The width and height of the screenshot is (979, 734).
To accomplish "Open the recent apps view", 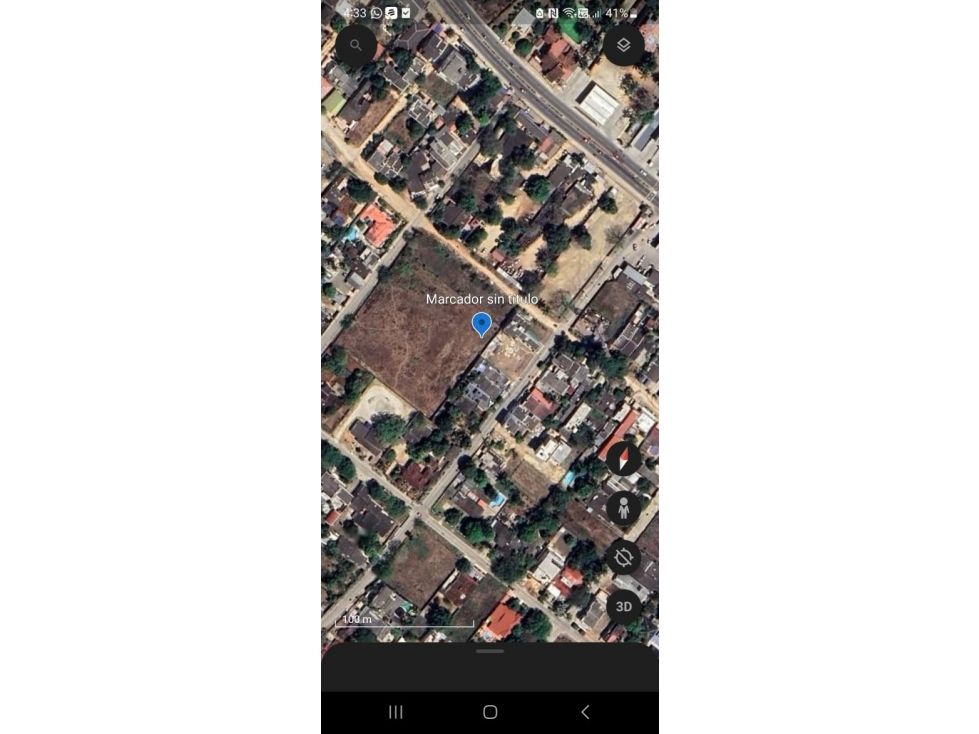I will coord(395,712).
